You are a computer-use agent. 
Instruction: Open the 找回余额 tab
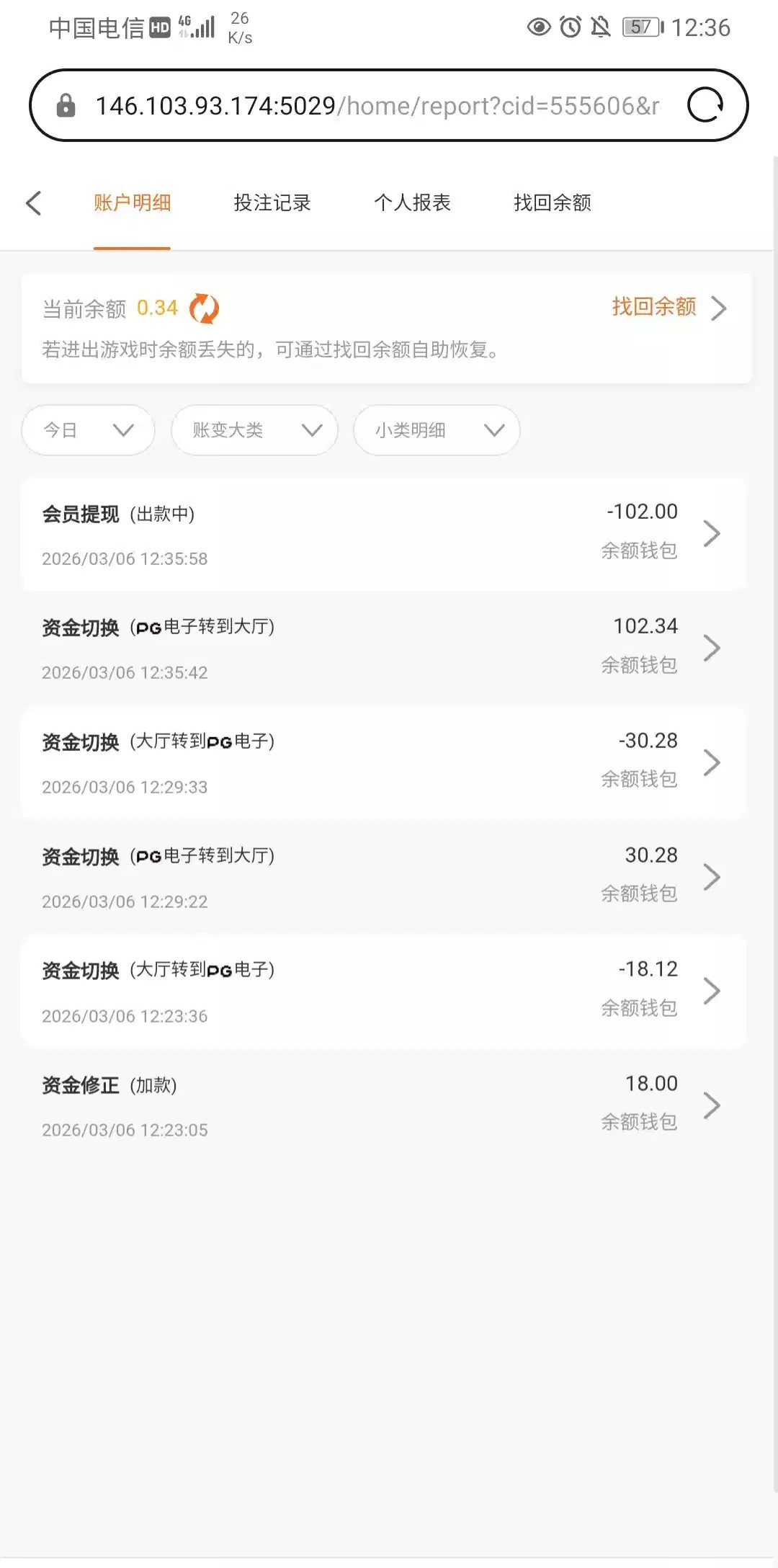tap(552, 203)
